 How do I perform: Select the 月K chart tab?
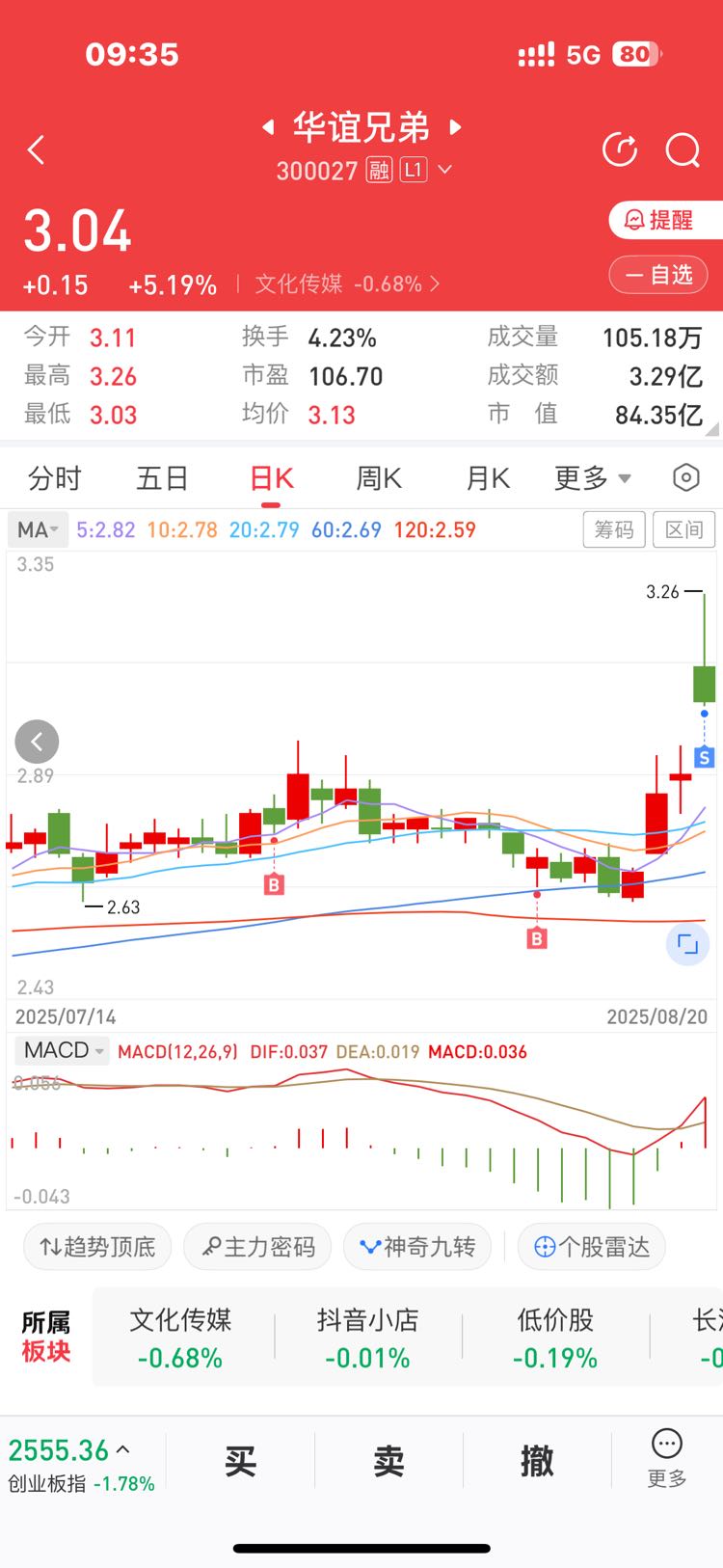click(x=488, y=477)
